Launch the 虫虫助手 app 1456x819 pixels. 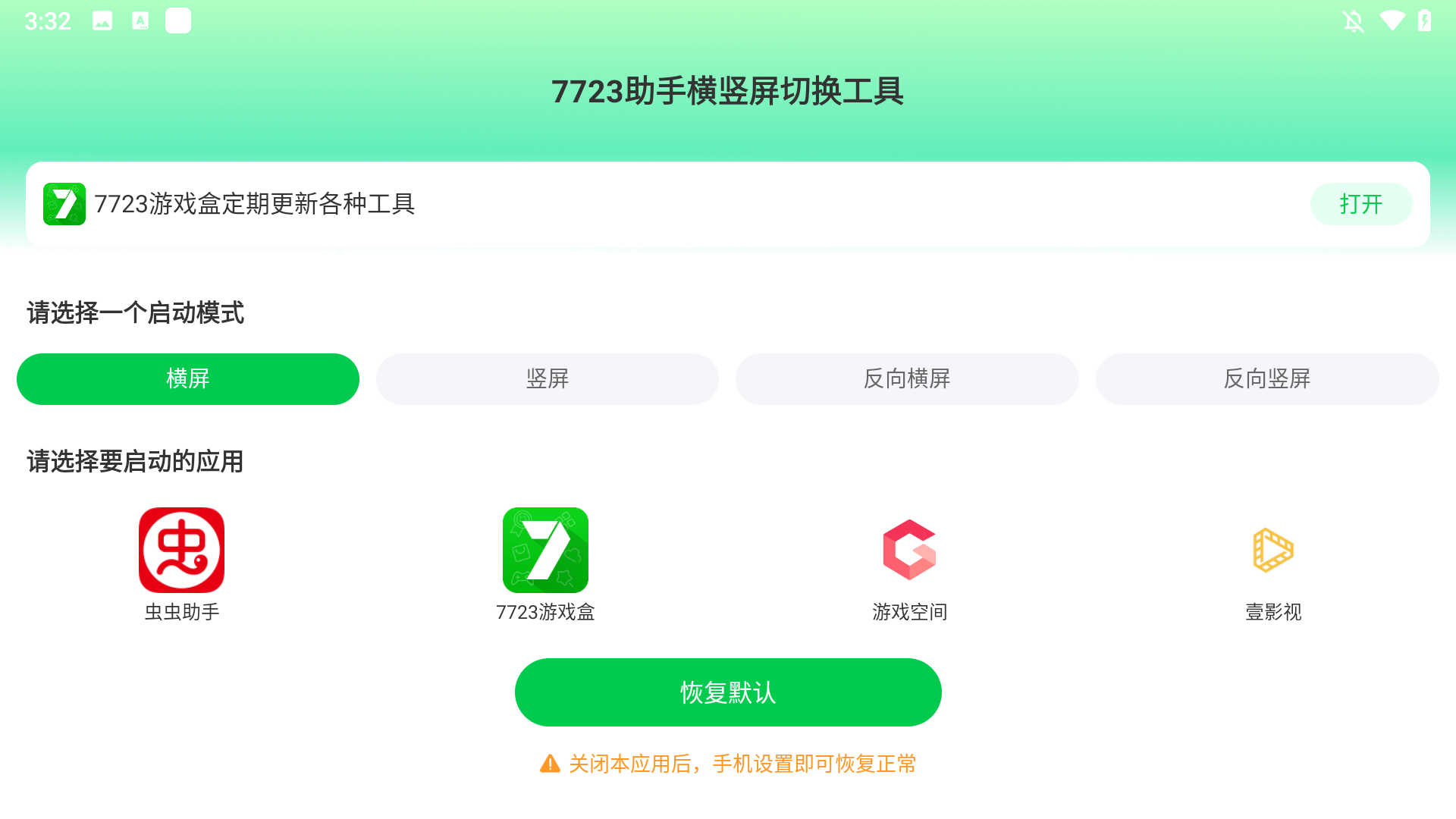[x=181, y=551]
